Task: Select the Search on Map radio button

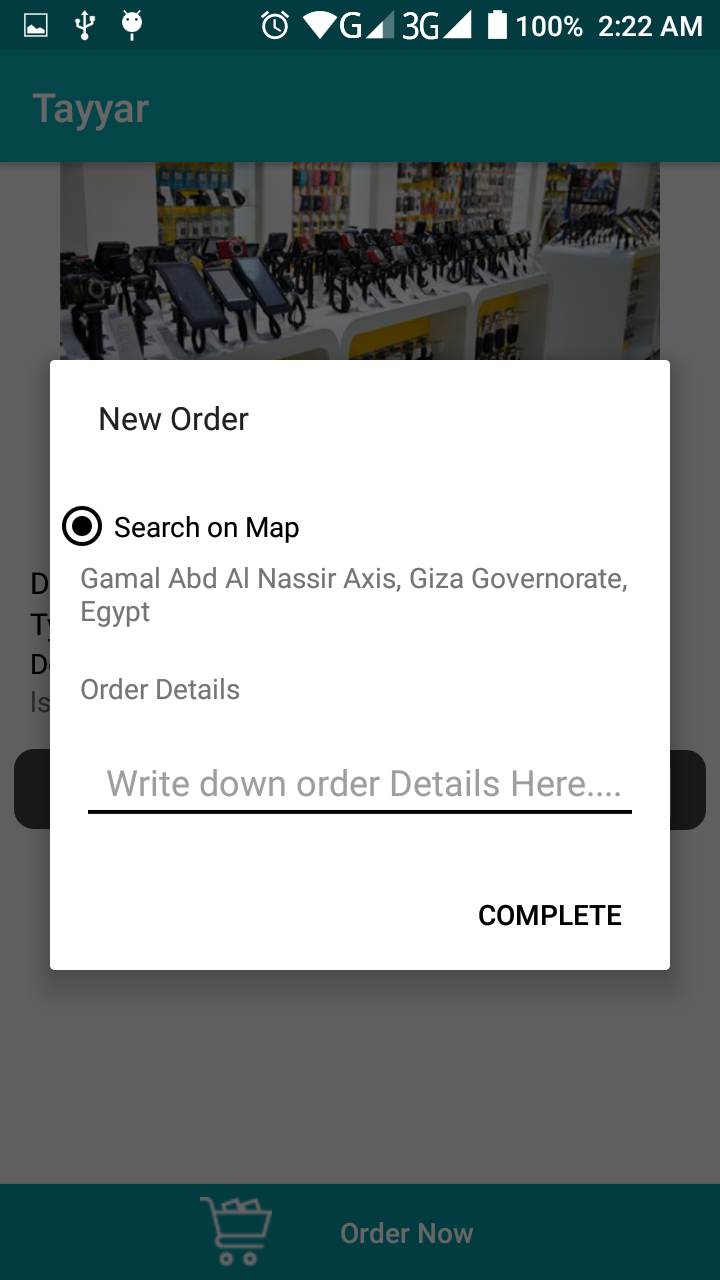Action: click(x=82, y=526)
